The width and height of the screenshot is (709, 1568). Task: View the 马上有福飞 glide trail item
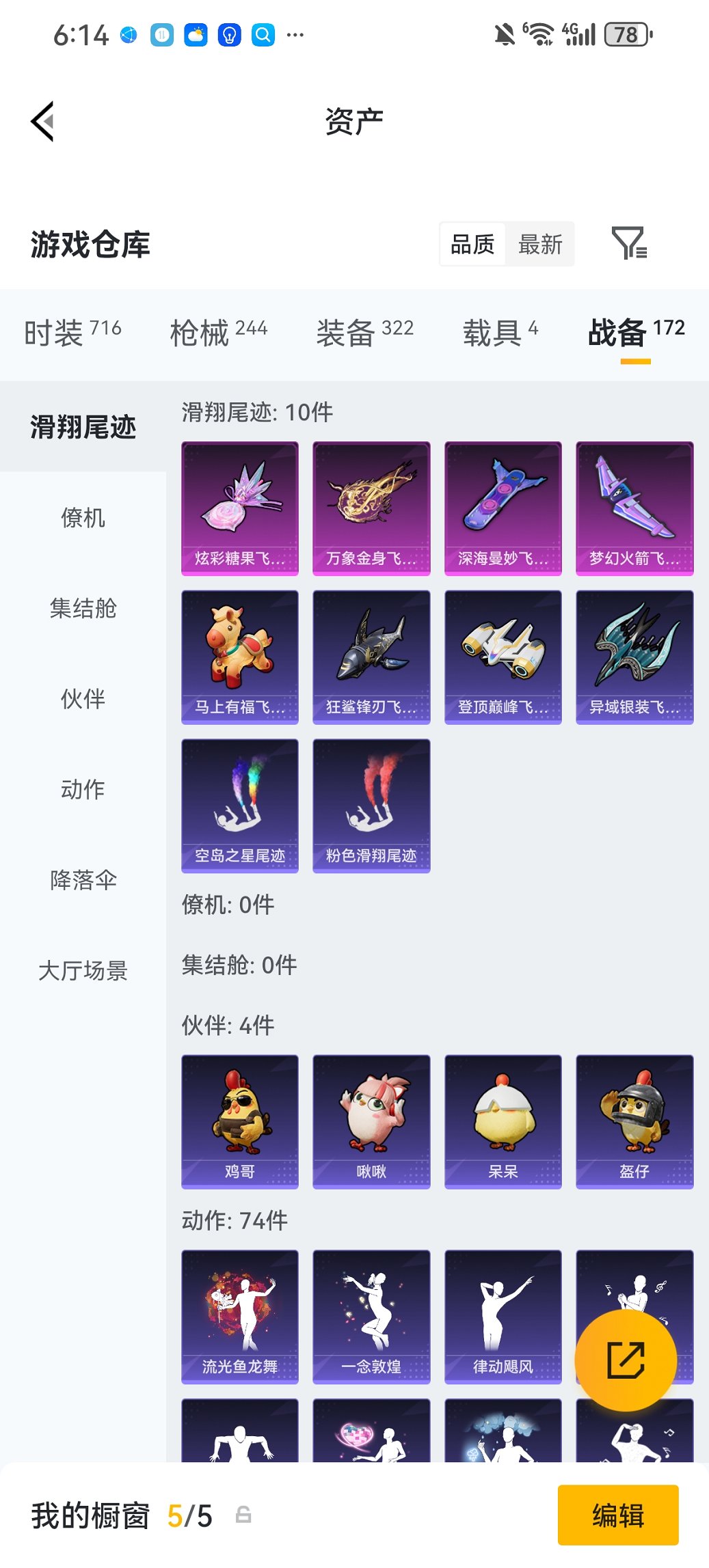coord(240,657)
